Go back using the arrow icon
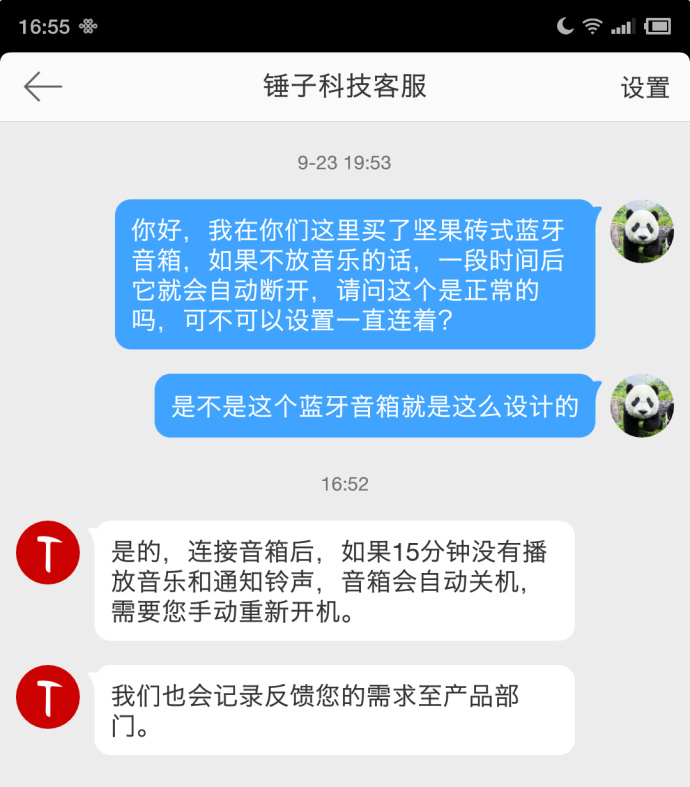The image size is (690, 787). pos(43,87)
